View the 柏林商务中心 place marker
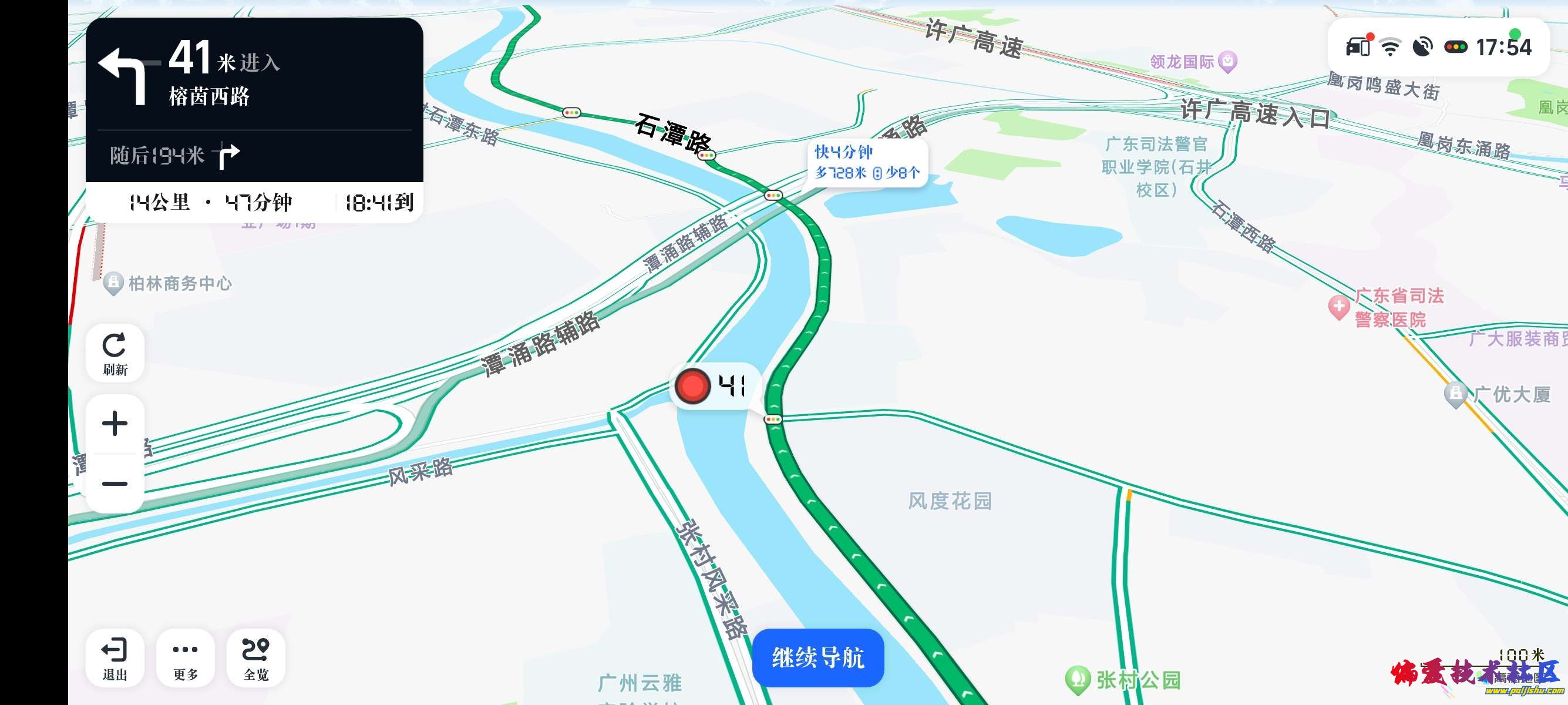Image resolution: width=1568 pixels, height=705 pixels. 114,283
